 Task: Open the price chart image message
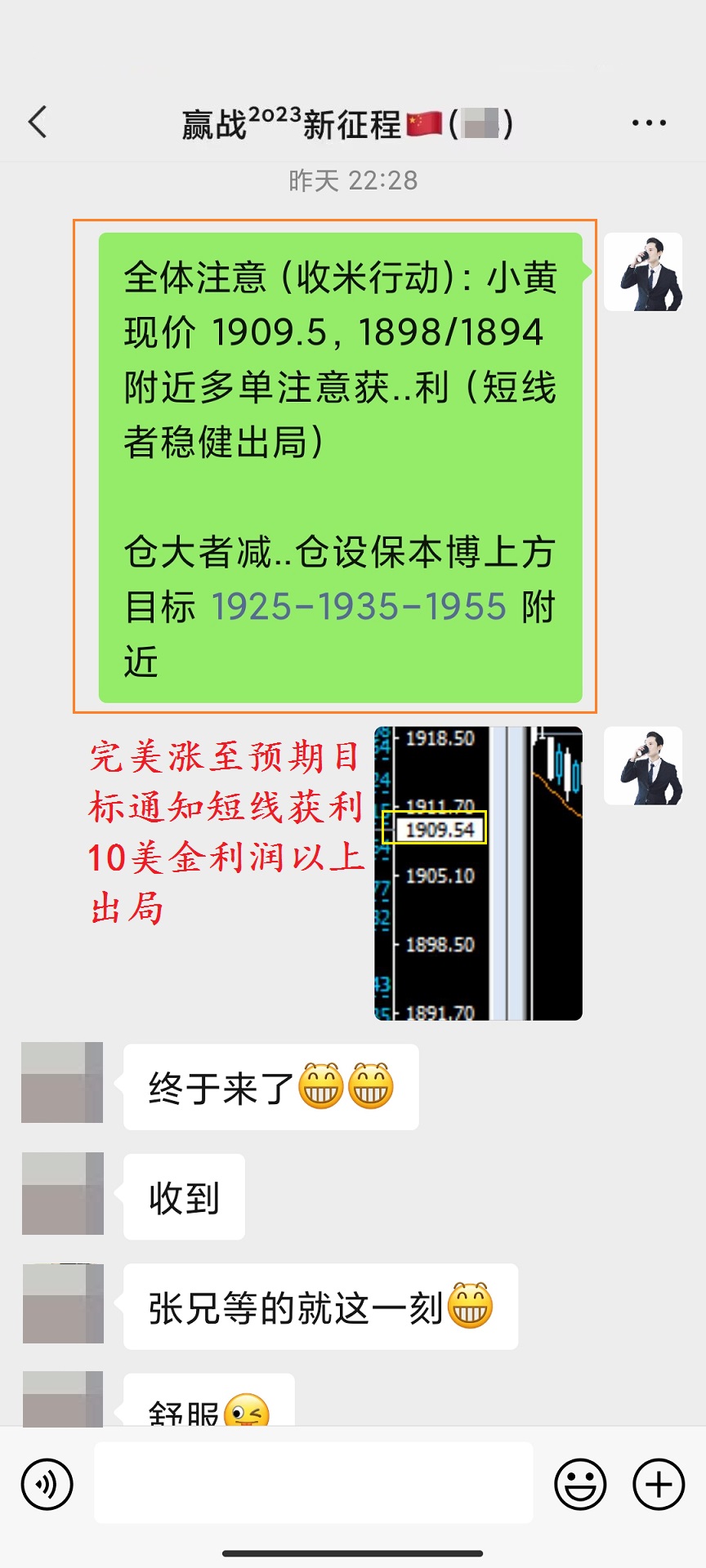478,873
